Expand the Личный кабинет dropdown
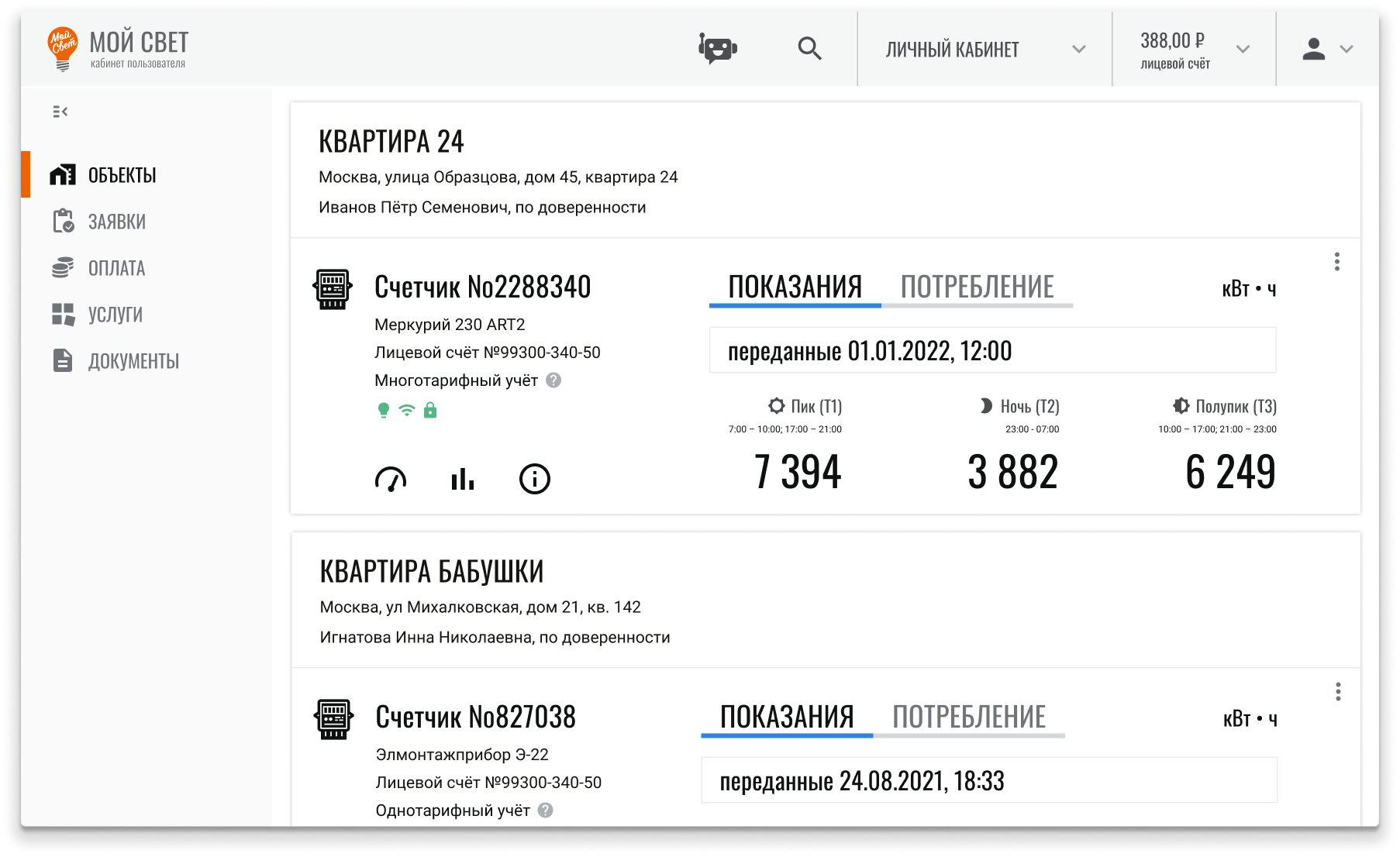 (984, 49)
